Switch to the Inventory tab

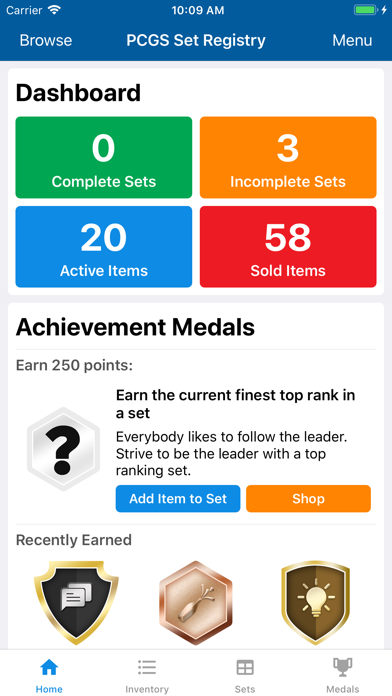pos(147,675)
